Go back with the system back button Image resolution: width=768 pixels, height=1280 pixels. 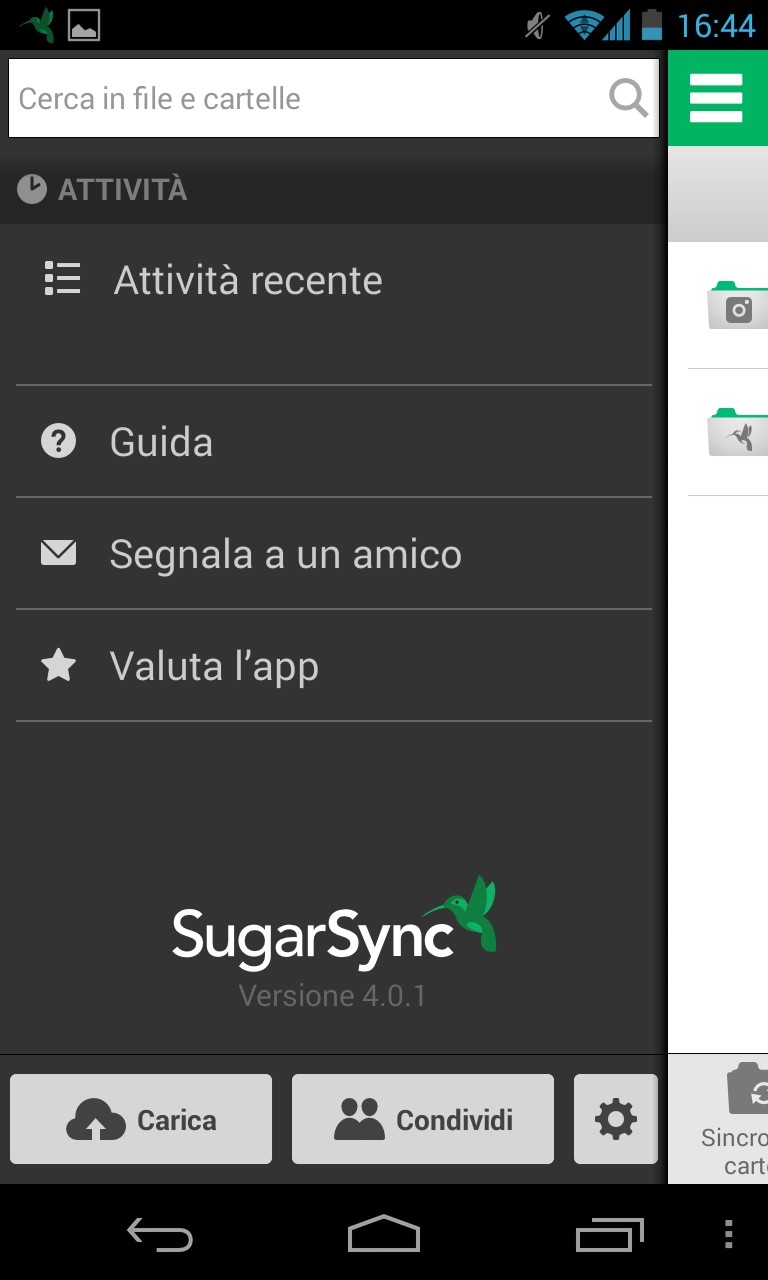coord(160,1234)
